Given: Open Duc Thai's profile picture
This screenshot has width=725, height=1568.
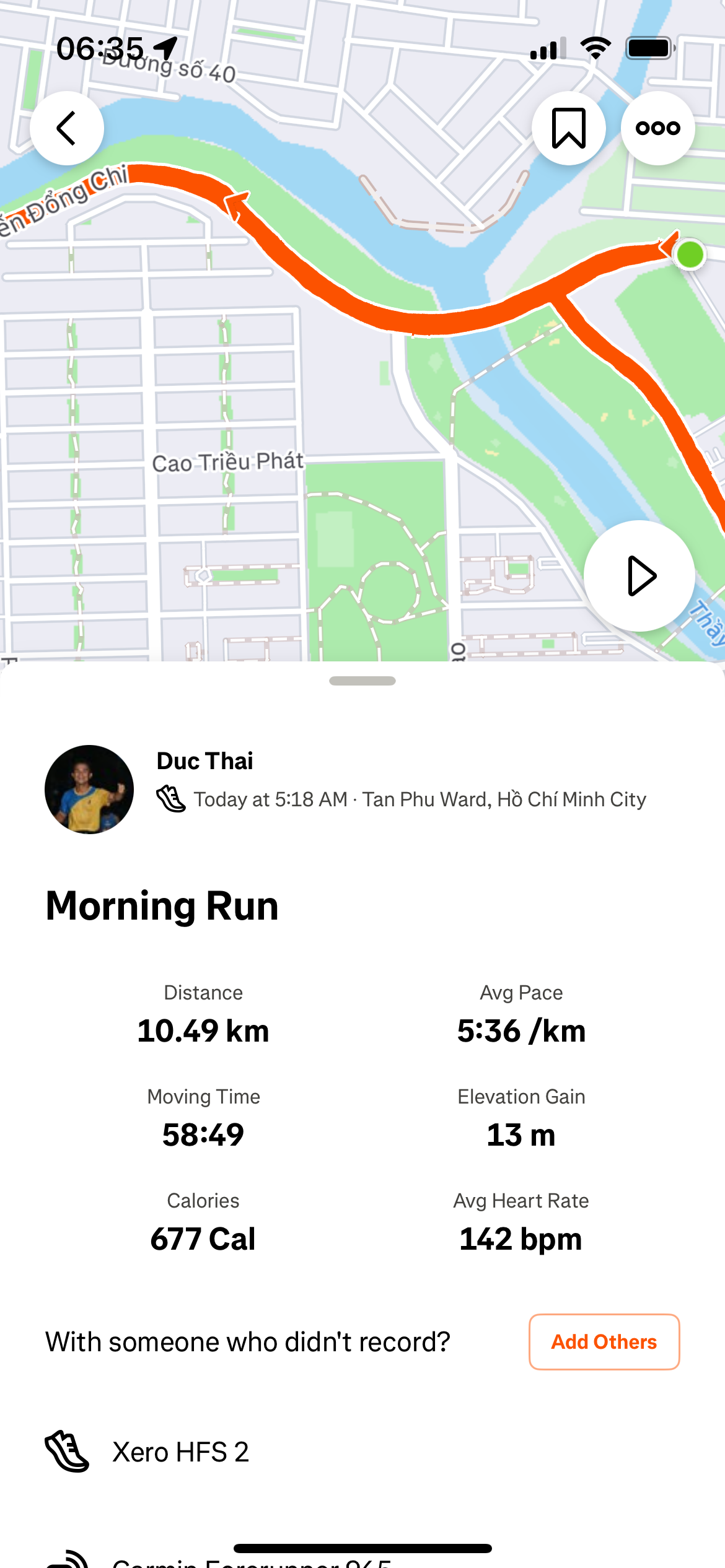Looking at the screenshot, I should tap(89, 790).
